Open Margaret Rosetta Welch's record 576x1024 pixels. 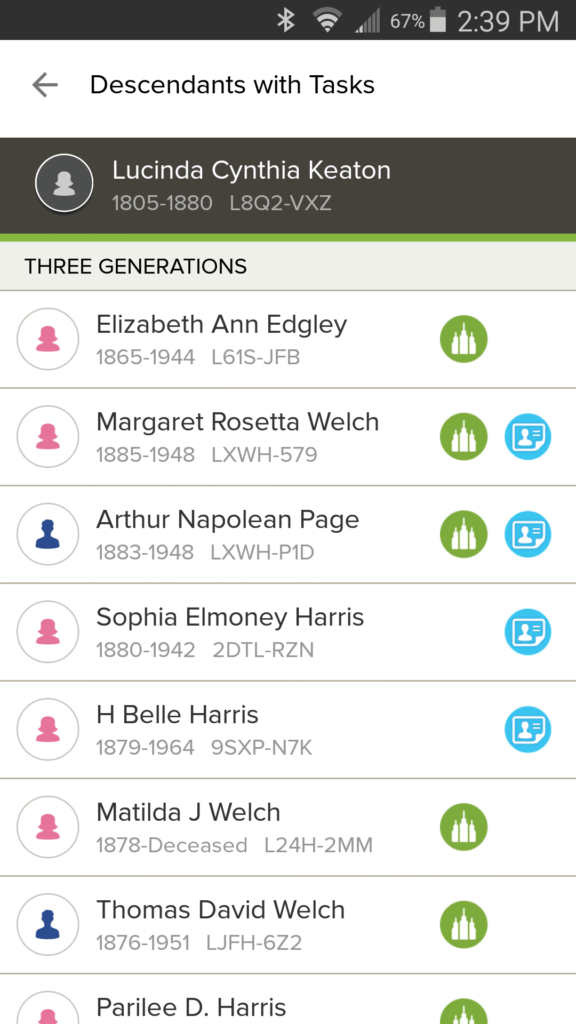coord(288,437)
